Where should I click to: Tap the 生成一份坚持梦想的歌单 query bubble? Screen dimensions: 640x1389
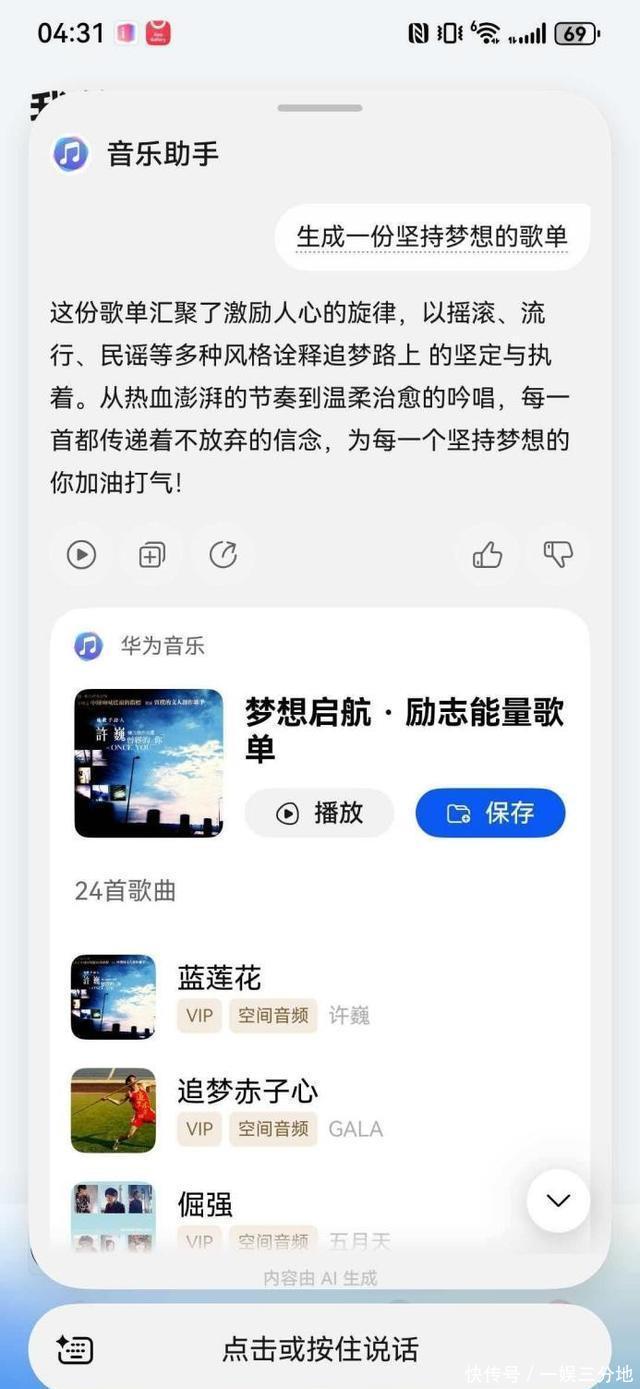coord(432,237)
